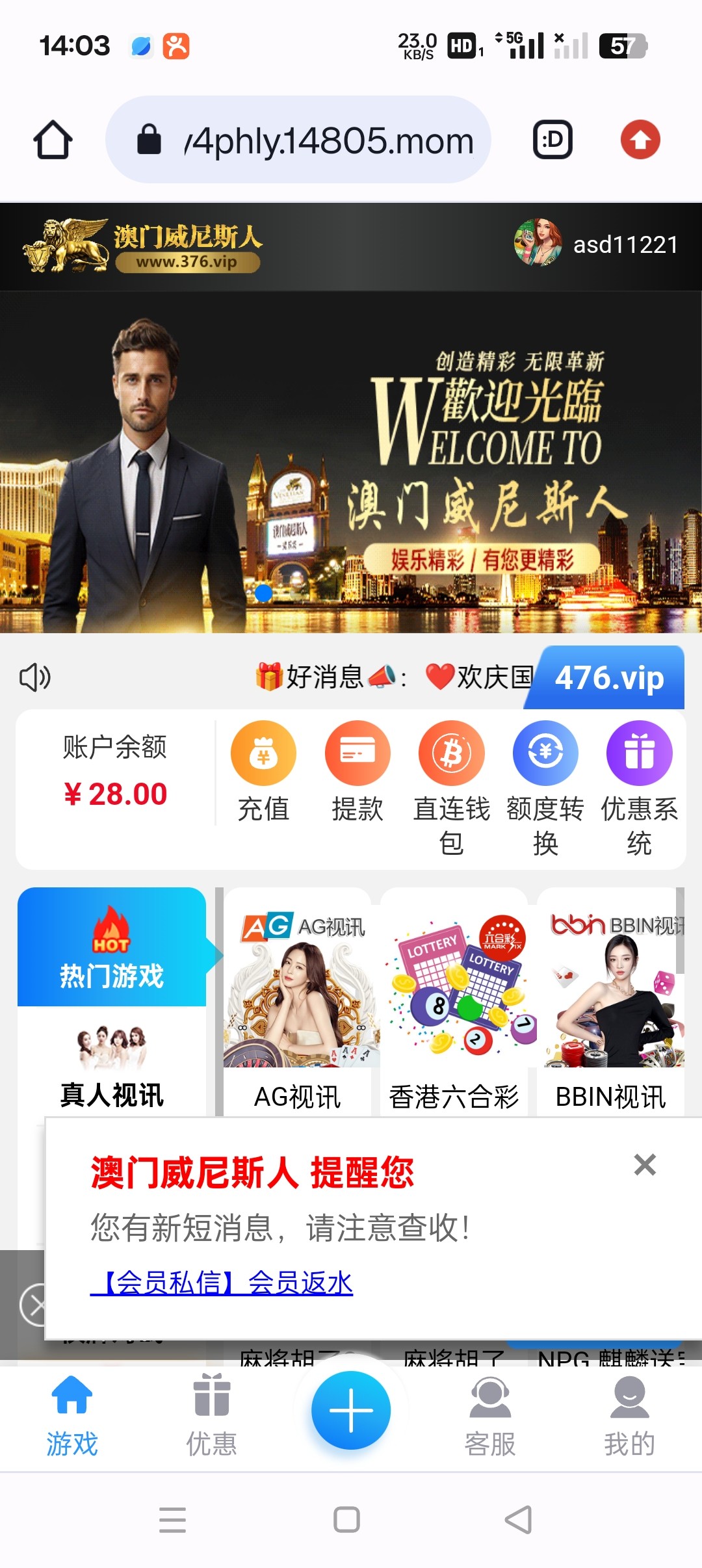Viewport: 702px width, 1568px height.
Task: Tap the URL address bar
Action: pyautogui.click(x=299, y=140)
